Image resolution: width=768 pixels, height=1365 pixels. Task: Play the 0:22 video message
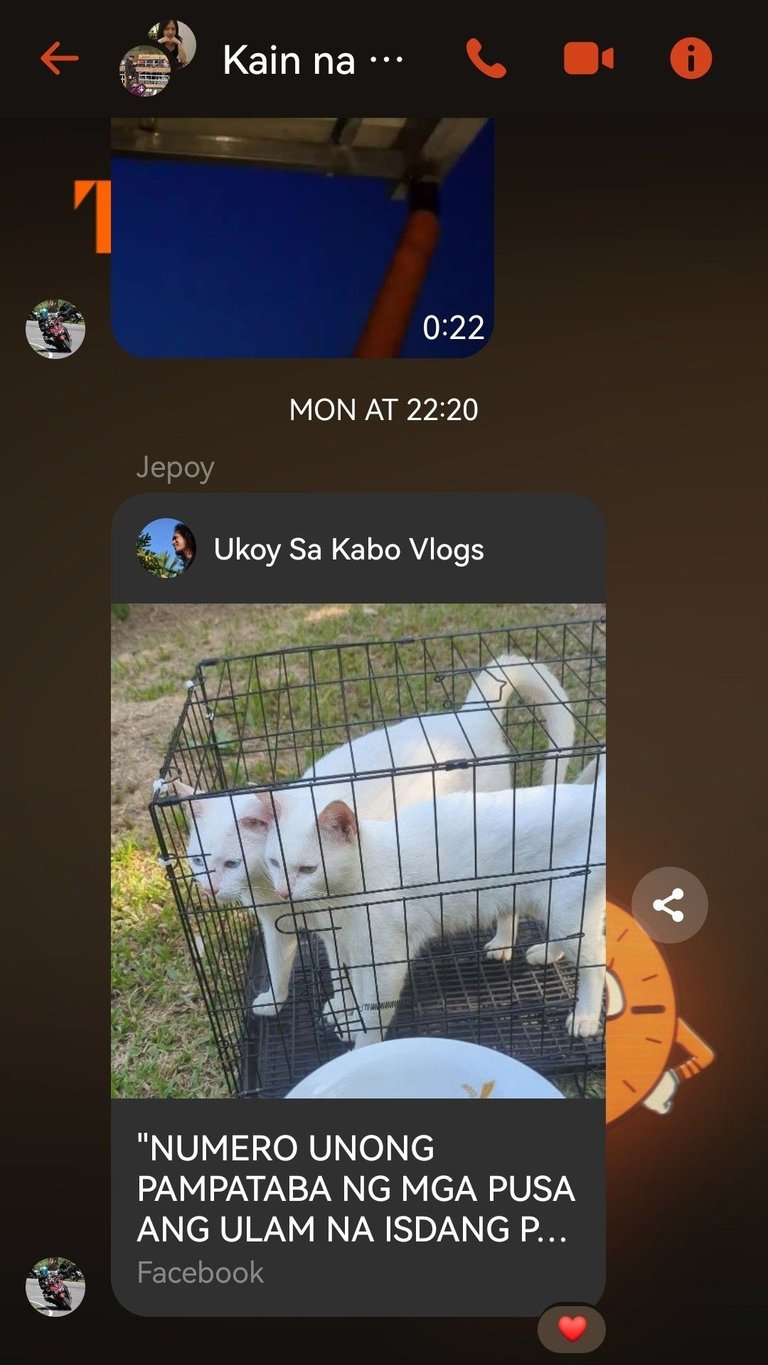(302, 238)
